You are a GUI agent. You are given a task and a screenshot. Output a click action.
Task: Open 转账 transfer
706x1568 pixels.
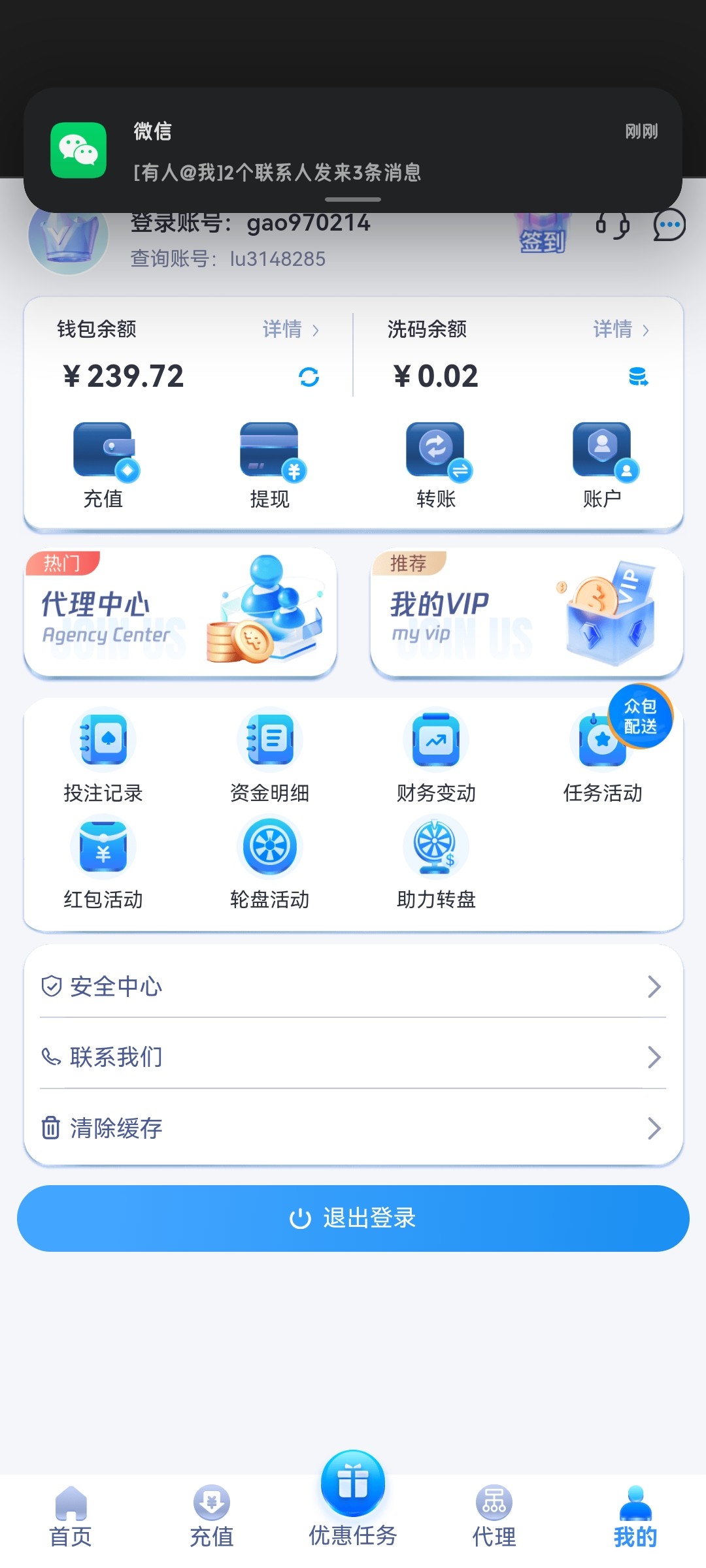[x=436, y=465]
